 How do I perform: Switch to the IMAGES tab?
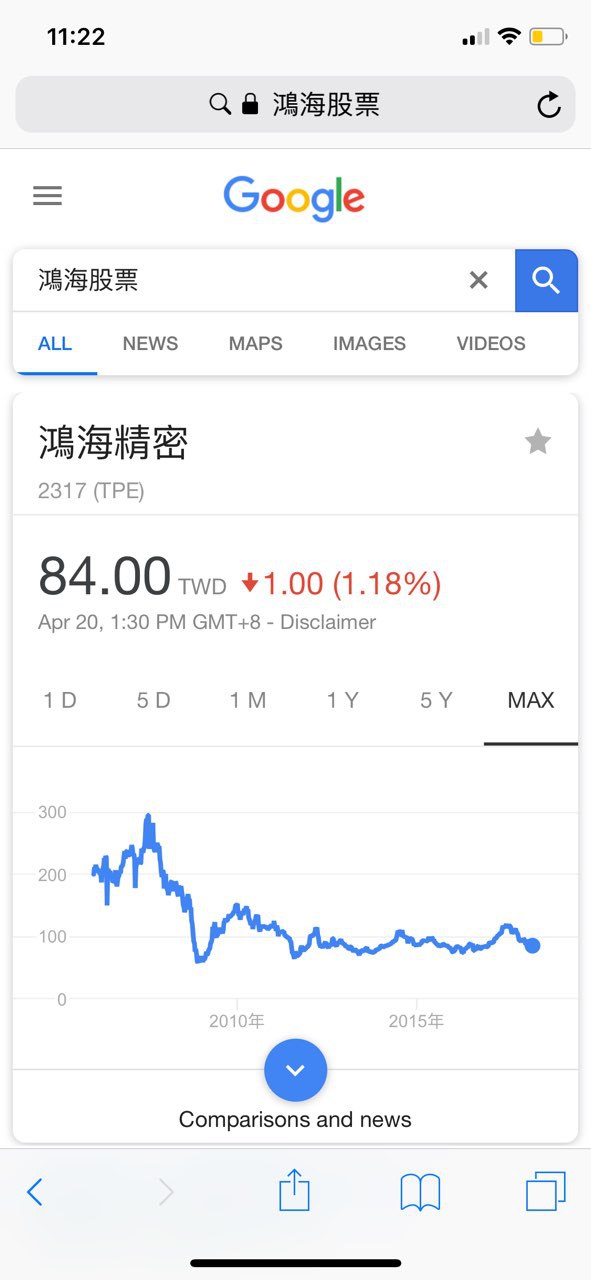tap(369, 344)
